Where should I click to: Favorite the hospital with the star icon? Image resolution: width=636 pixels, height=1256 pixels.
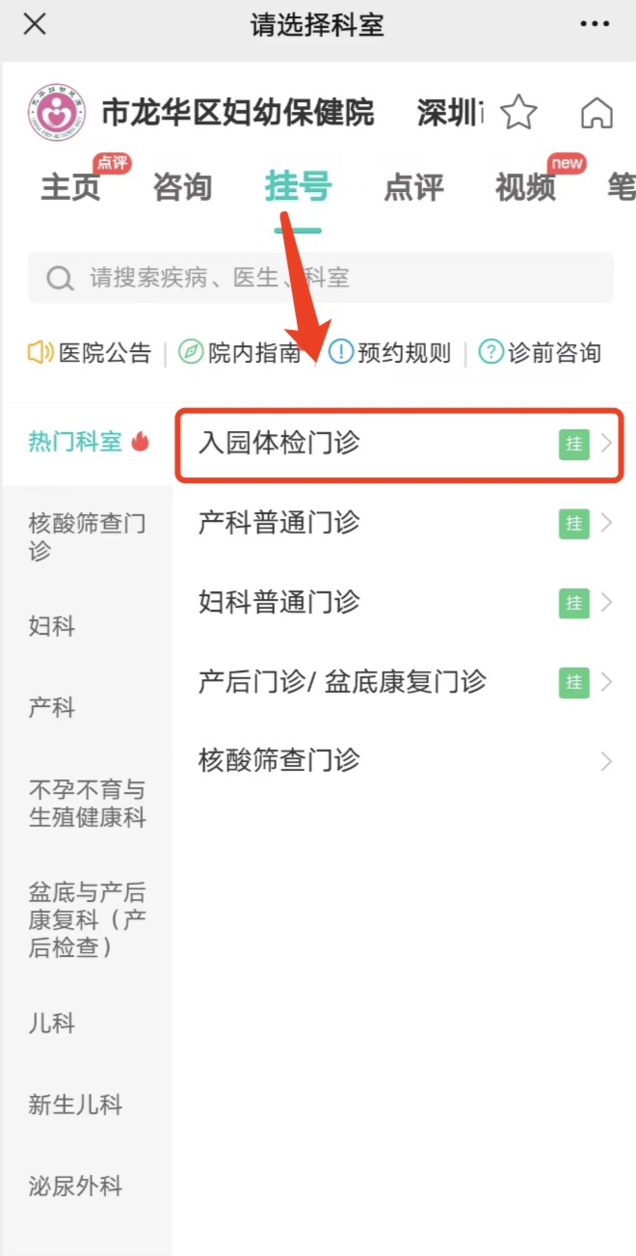(x=518, y=112)
